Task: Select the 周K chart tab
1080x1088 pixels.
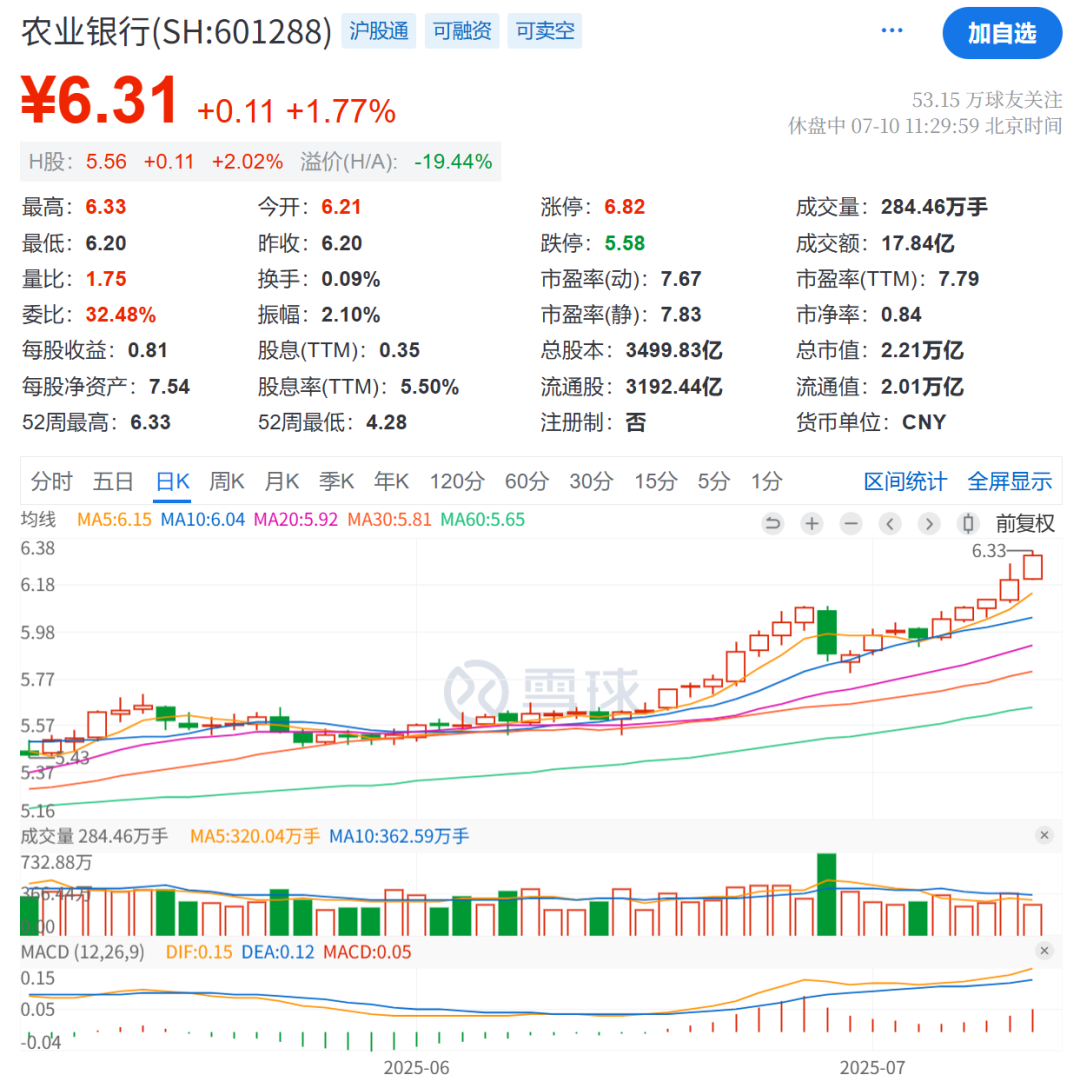Action: [x=227, y=481]
